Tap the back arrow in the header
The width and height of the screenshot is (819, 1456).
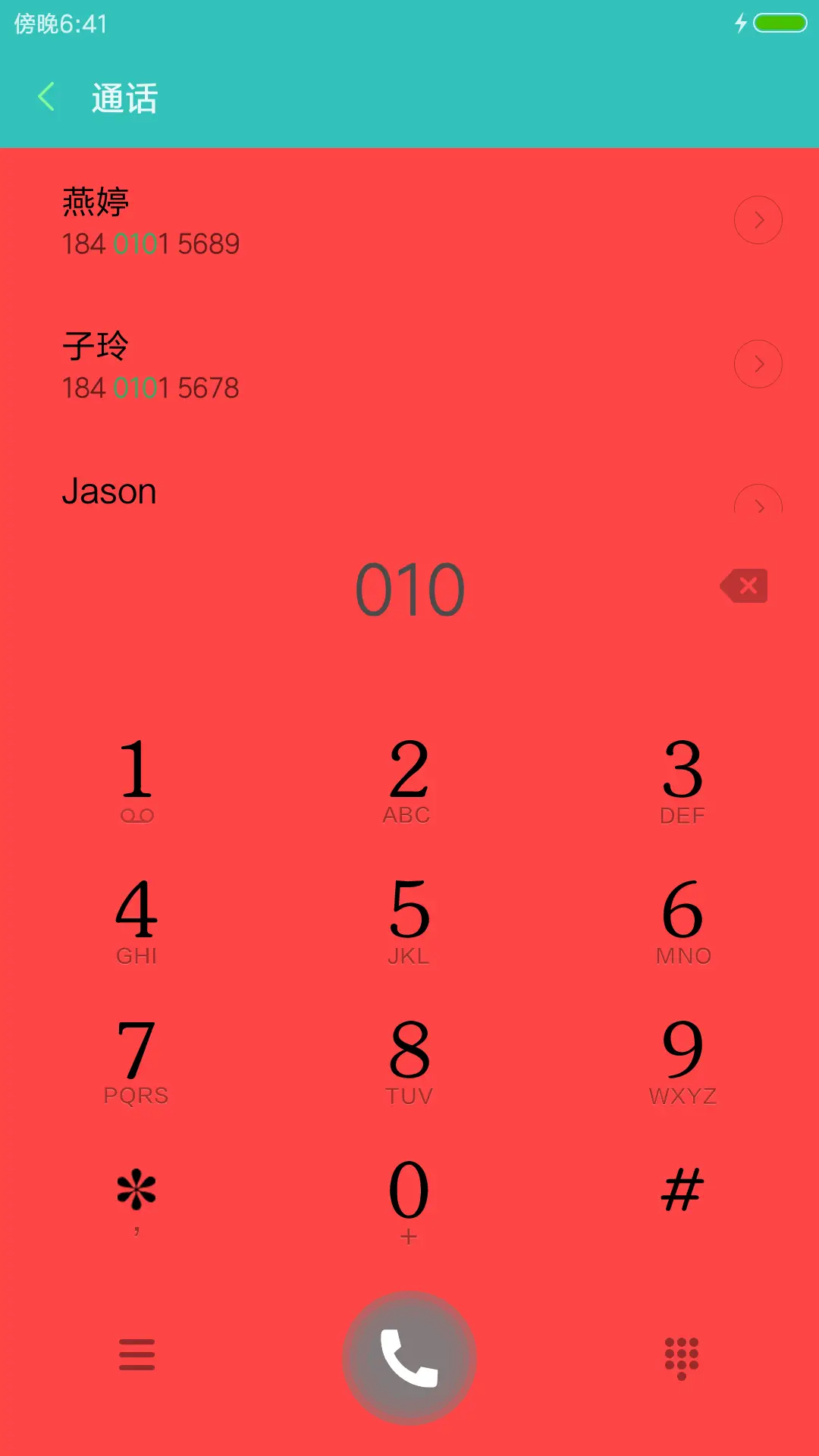(x=47, y=97)
